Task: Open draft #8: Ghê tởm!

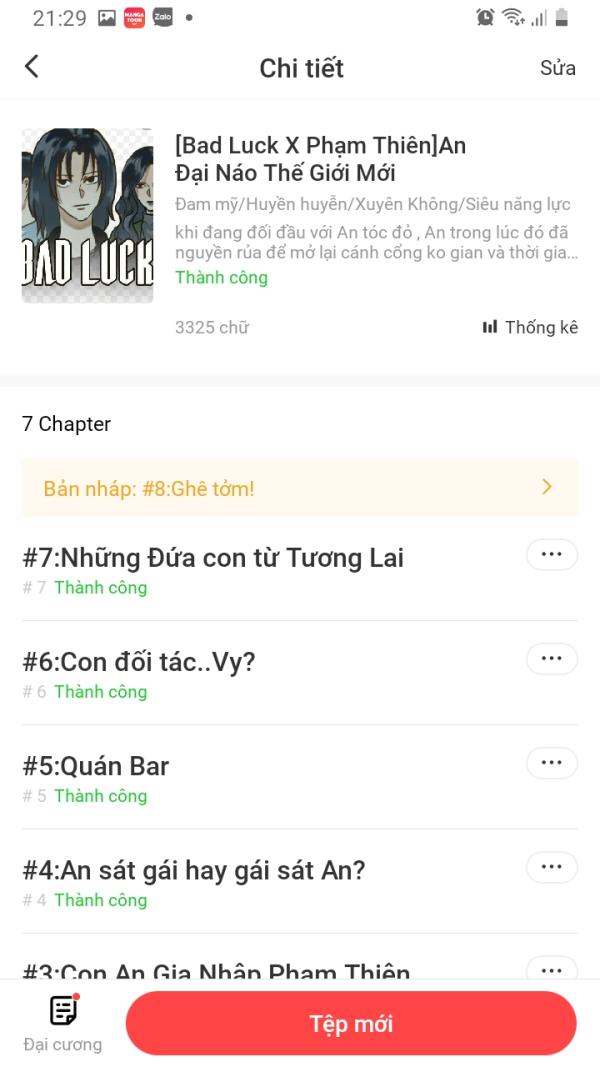Action: [299, 488]
